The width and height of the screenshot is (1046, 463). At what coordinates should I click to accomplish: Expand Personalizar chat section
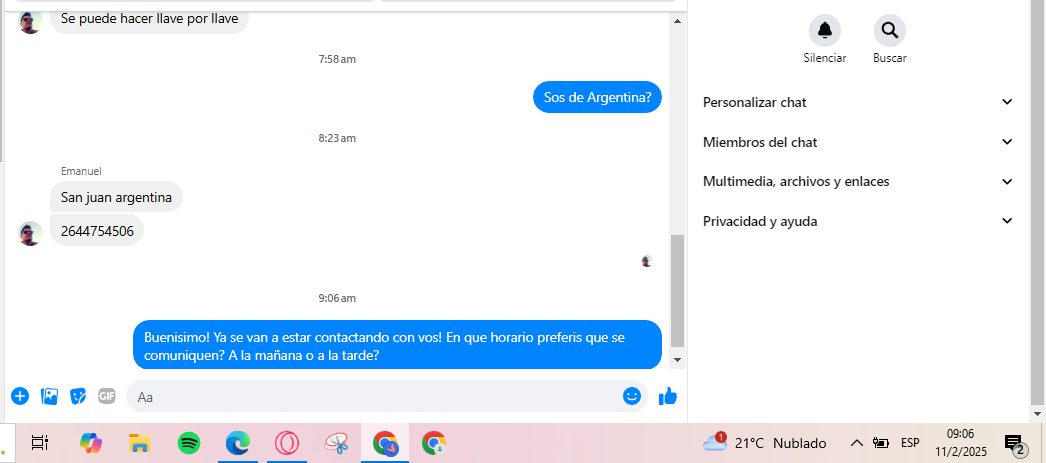(858, 102)
